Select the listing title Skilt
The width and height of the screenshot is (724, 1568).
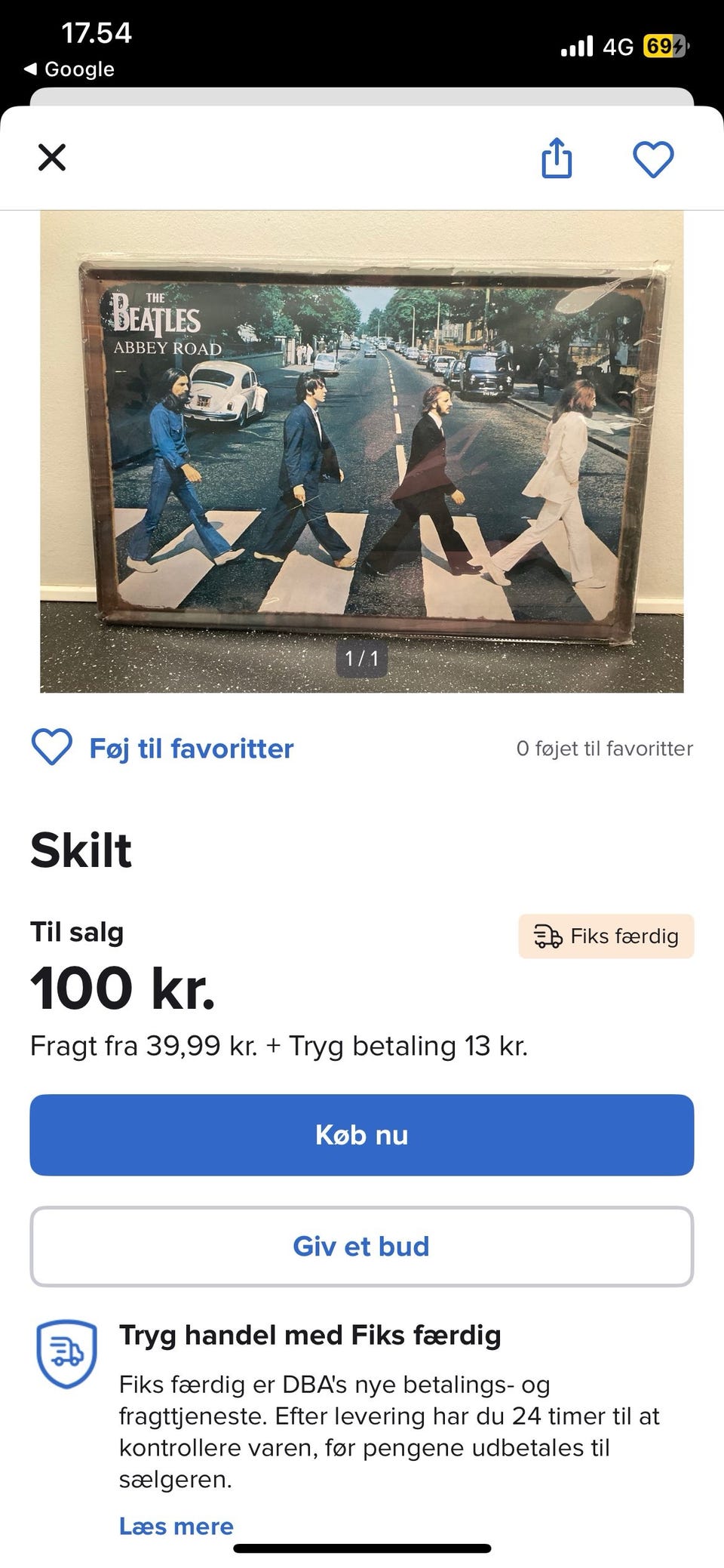click(x=80, y=848)
